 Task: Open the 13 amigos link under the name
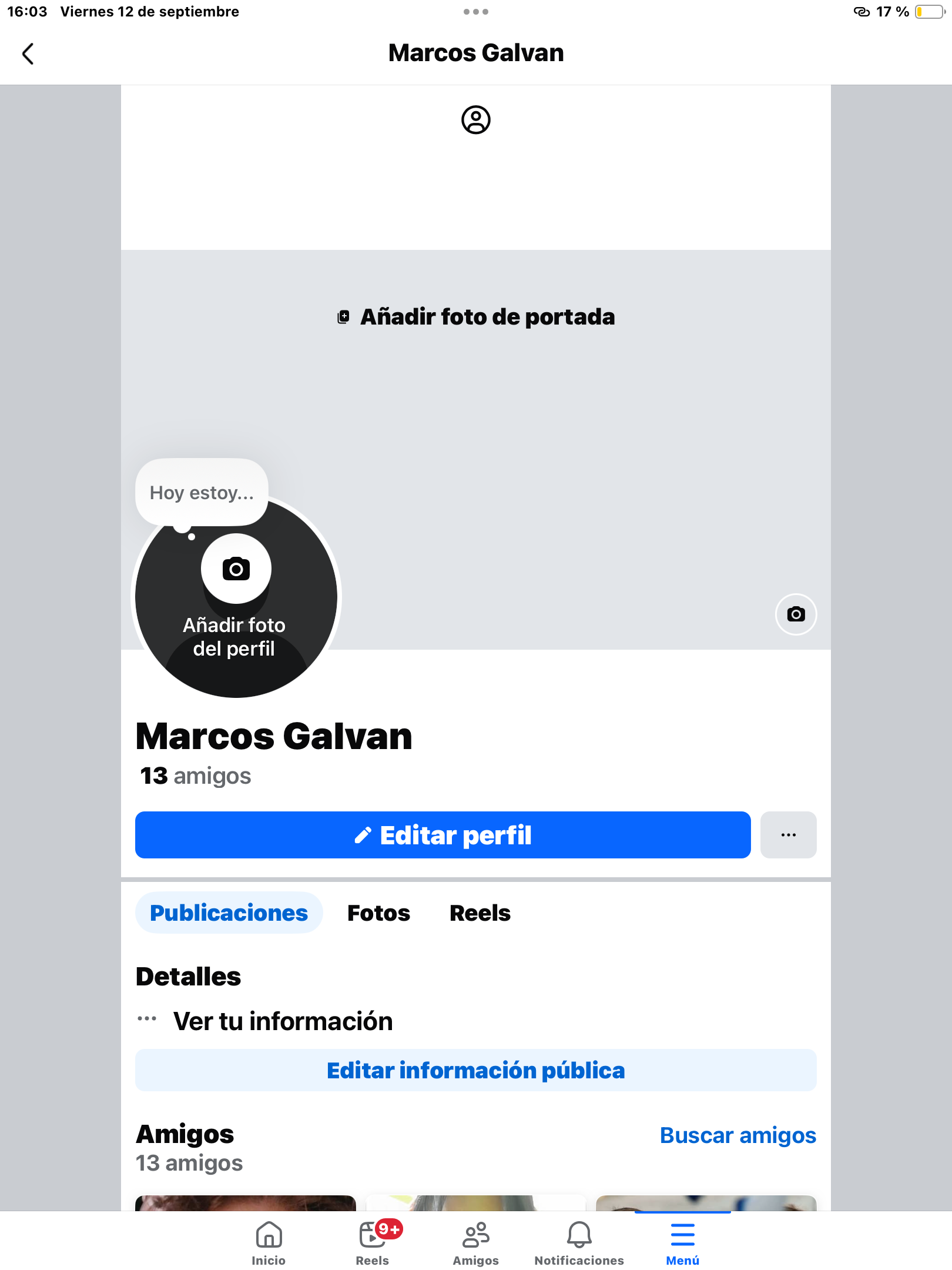(x=196, y=776)
